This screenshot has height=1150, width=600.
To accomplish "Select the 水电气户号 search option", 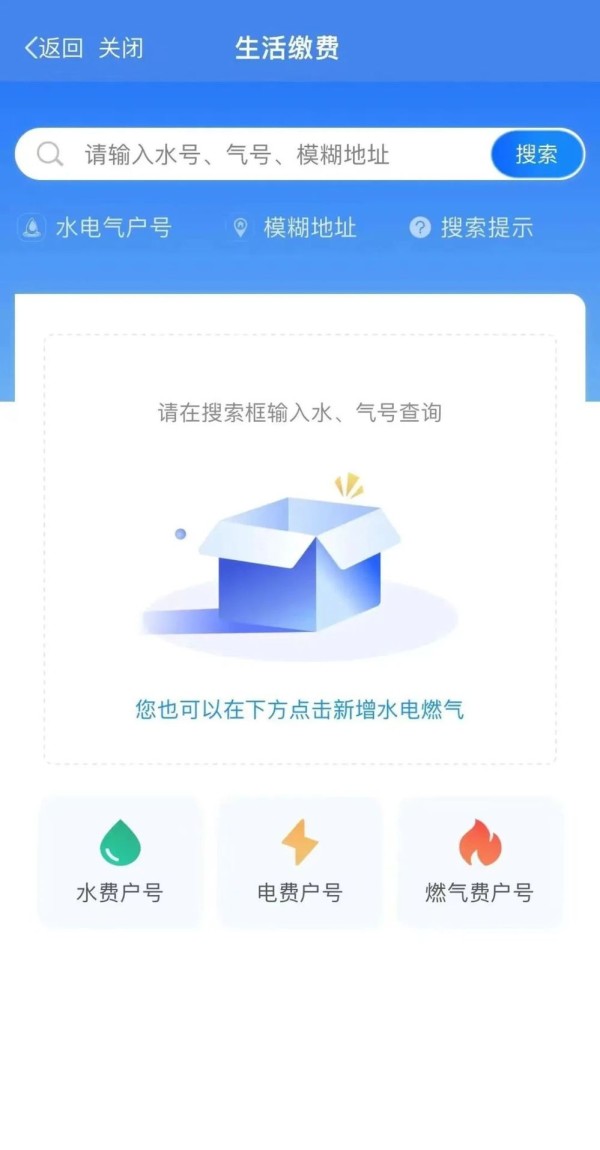I will tap(97, 228).
